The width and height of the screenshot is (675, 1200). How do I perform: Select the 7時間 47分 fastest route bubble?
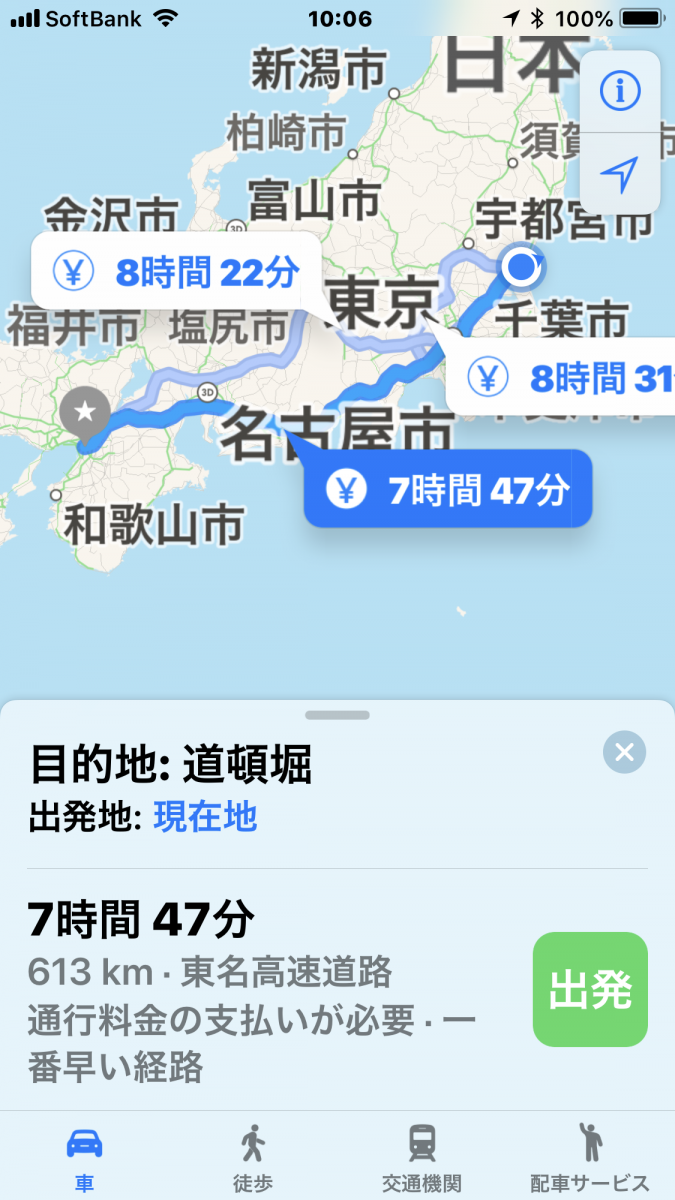click(448, 490)
